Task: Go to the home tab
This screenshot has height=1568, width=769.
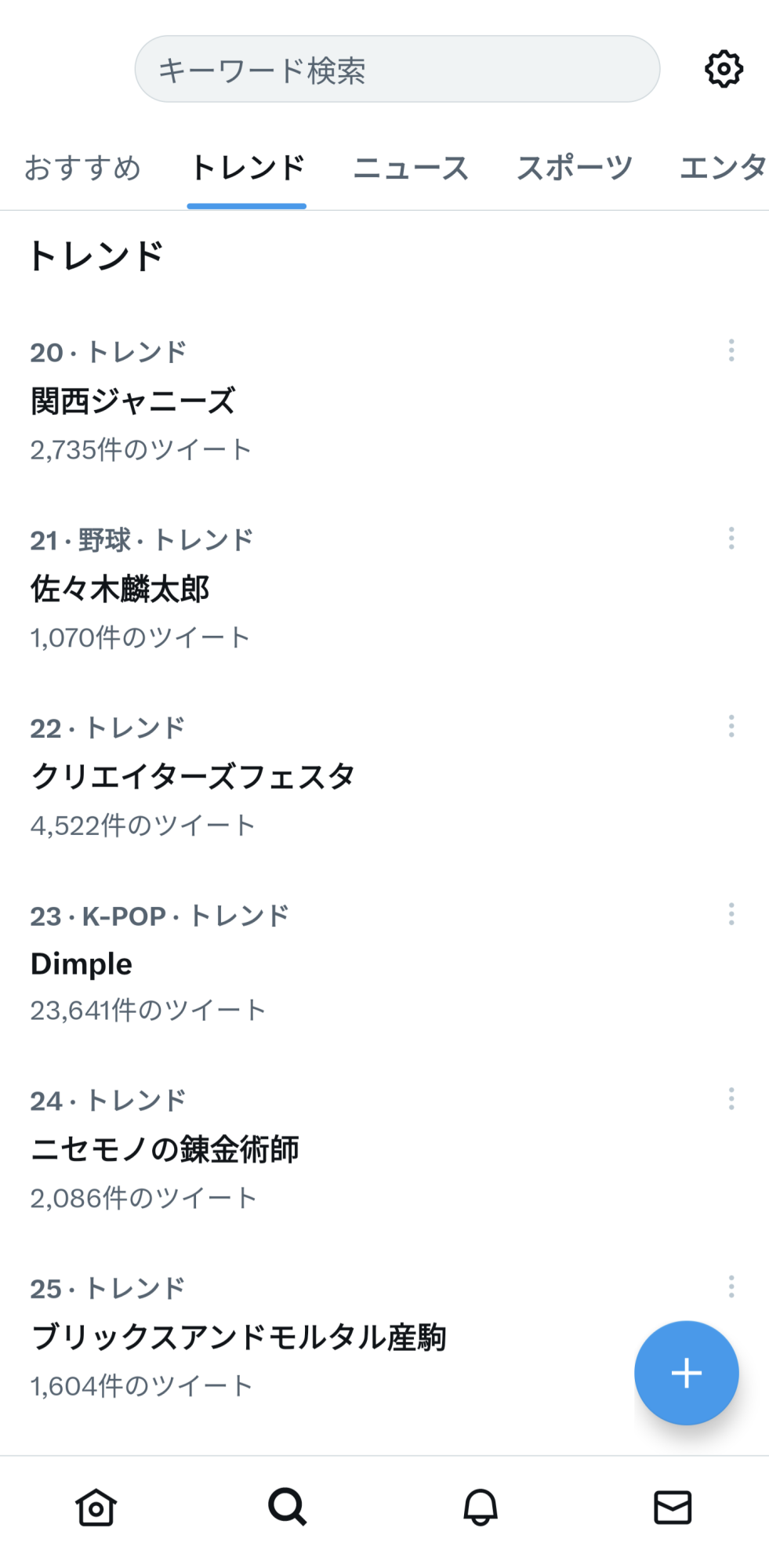Action: 96,1507
